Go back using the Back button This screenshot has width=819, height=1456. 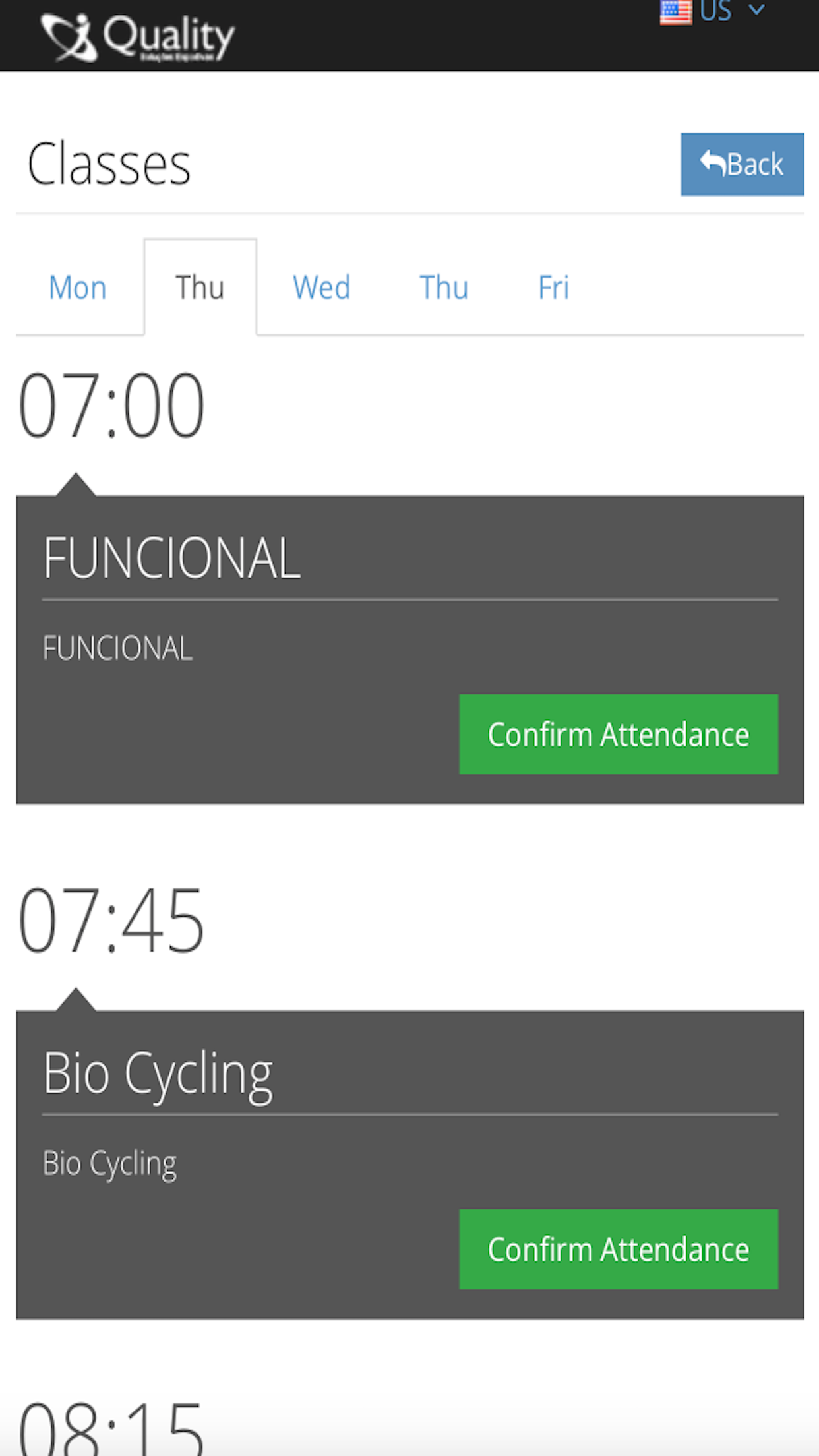click(x=742, y=164)
